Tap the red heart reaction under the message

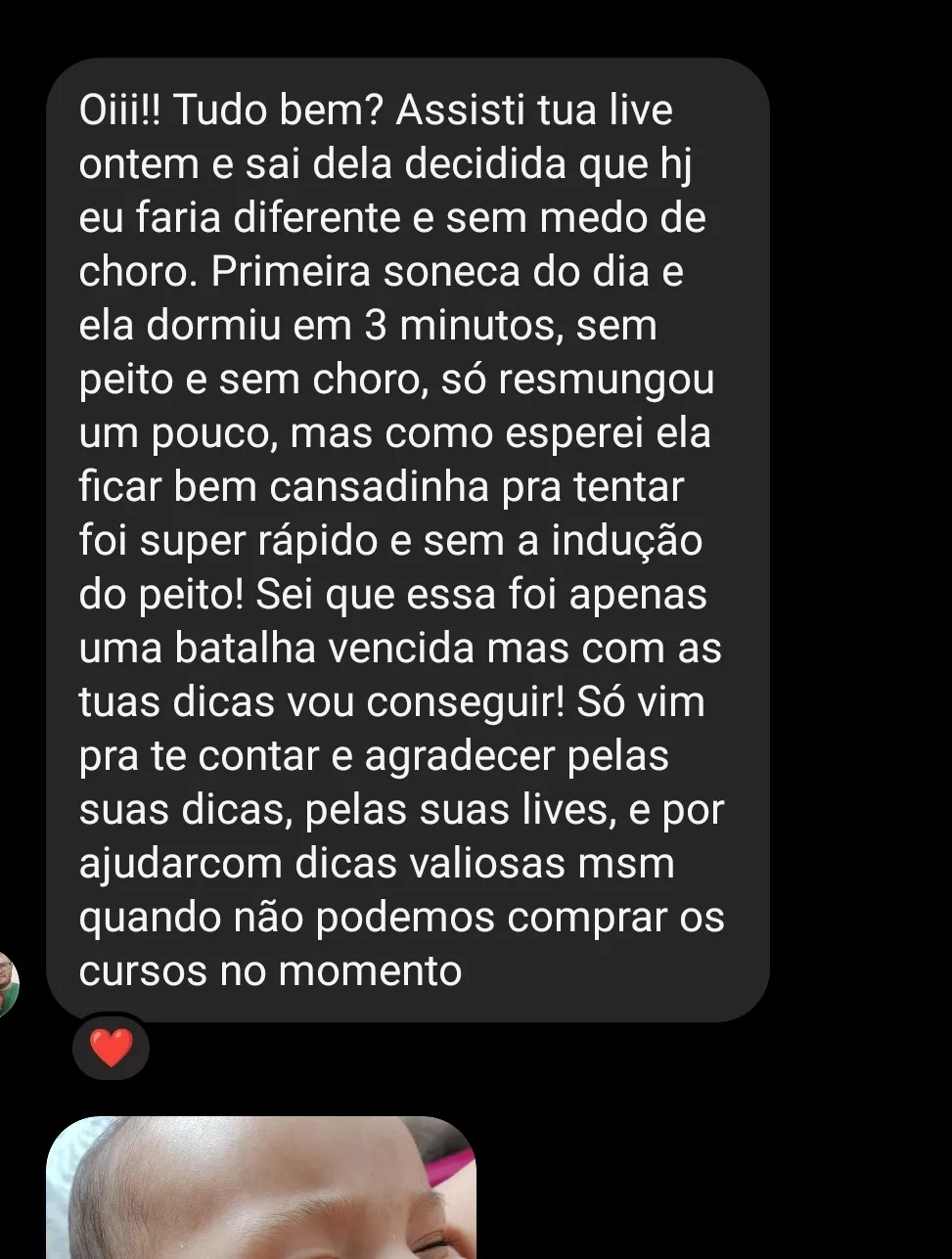pos(111,1049)
